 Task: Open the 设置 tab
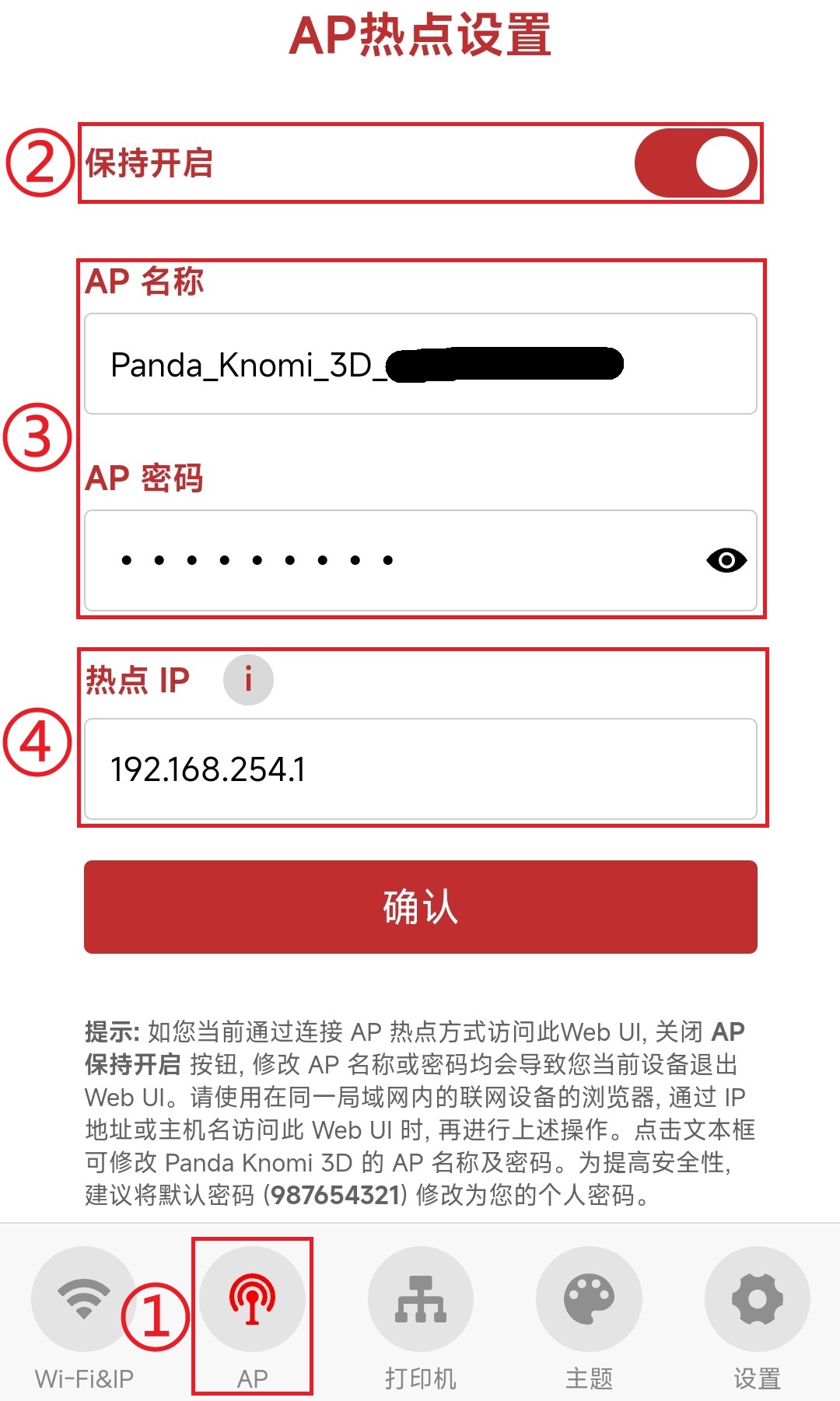click(757, 1316)
